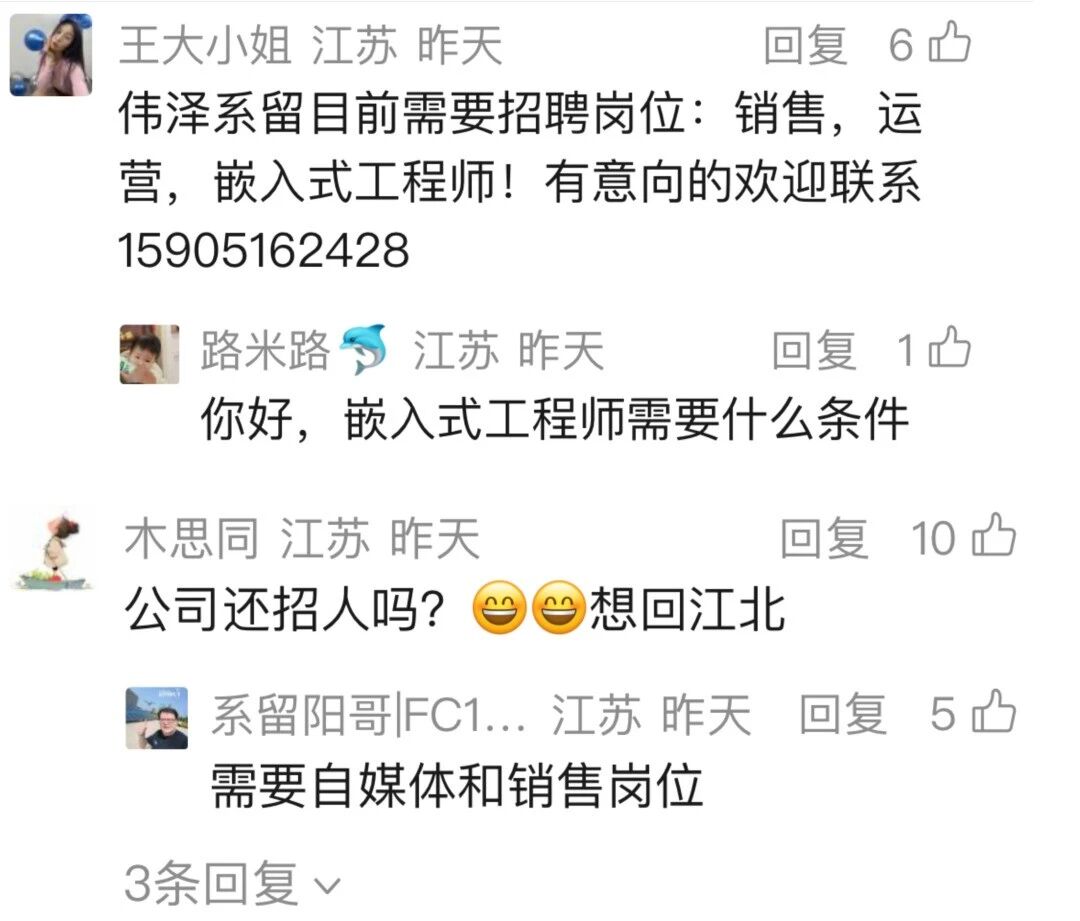Reply to 路米路's comment

pos(814,351)
